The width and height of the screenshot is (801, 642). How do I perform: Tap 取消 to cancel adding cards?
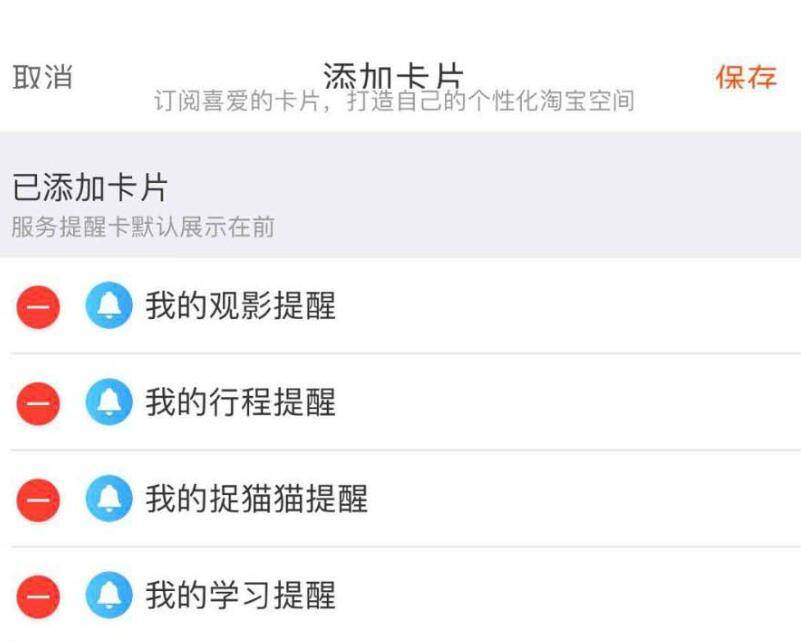click(x=42, y=77)
